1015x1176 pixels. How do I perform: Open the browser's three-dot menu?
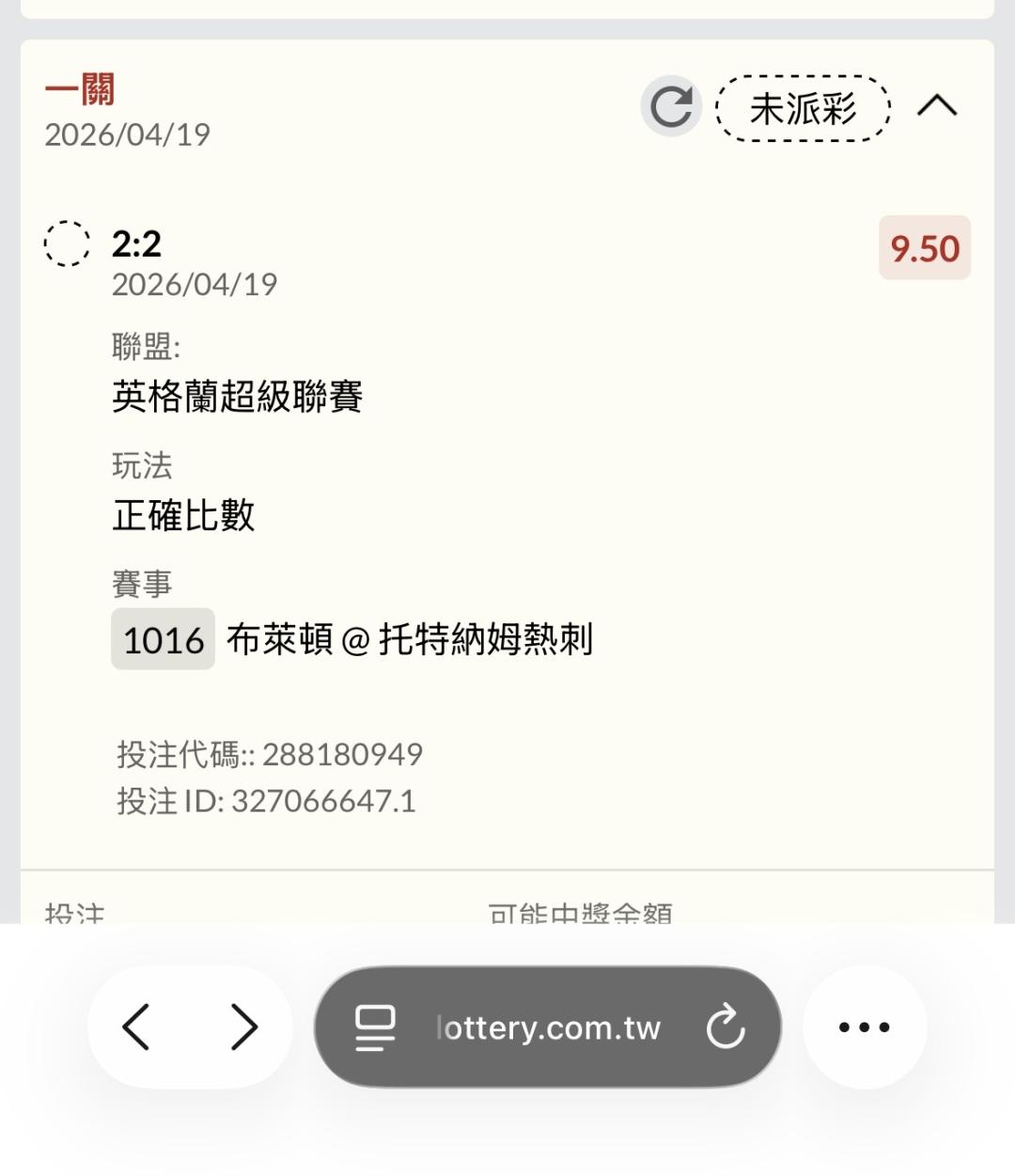point(864,1027)
